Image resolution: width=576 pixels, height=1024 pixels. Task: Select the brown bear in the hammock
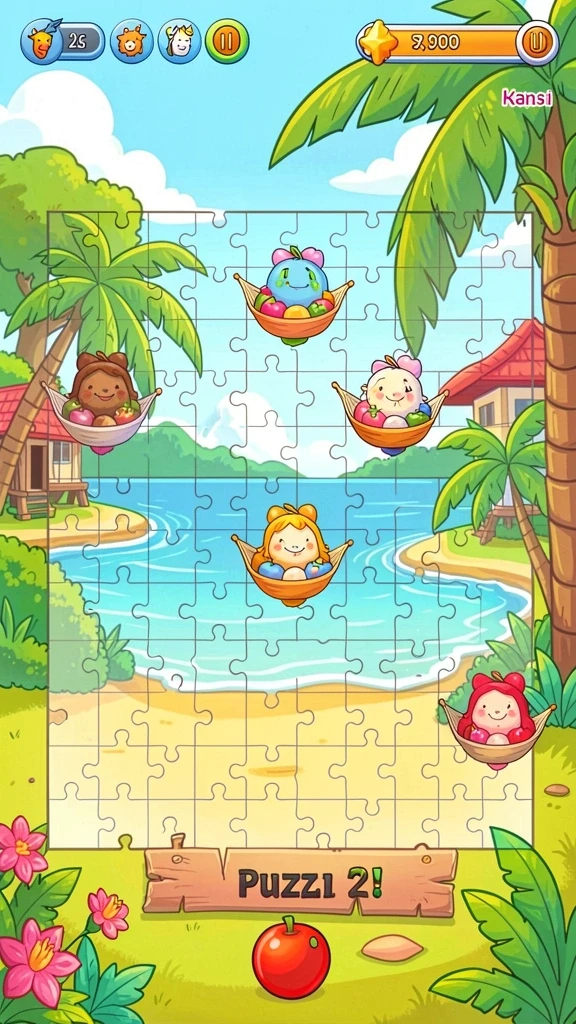101,403
